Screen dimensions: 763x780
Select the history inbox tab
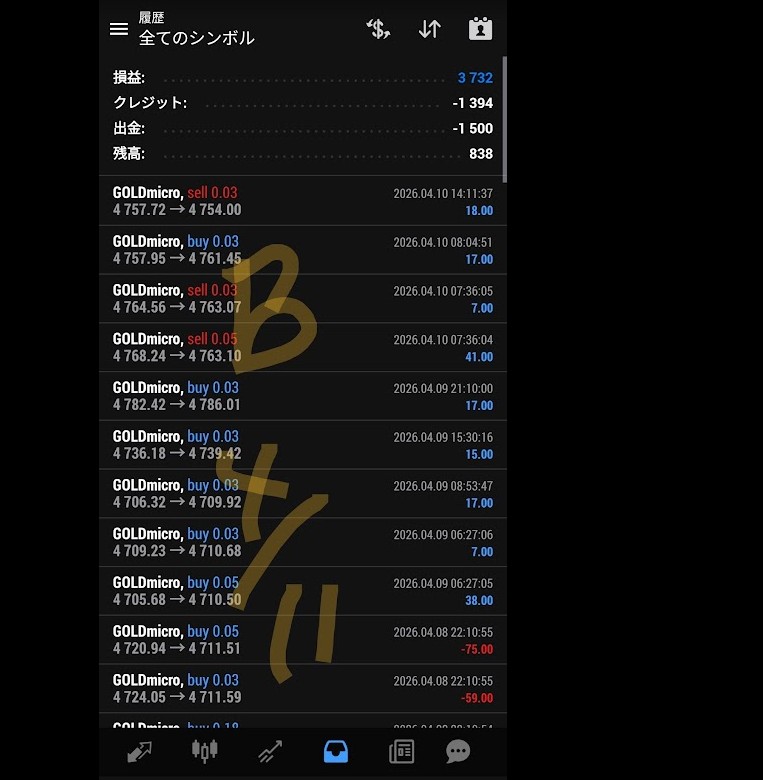336,752
